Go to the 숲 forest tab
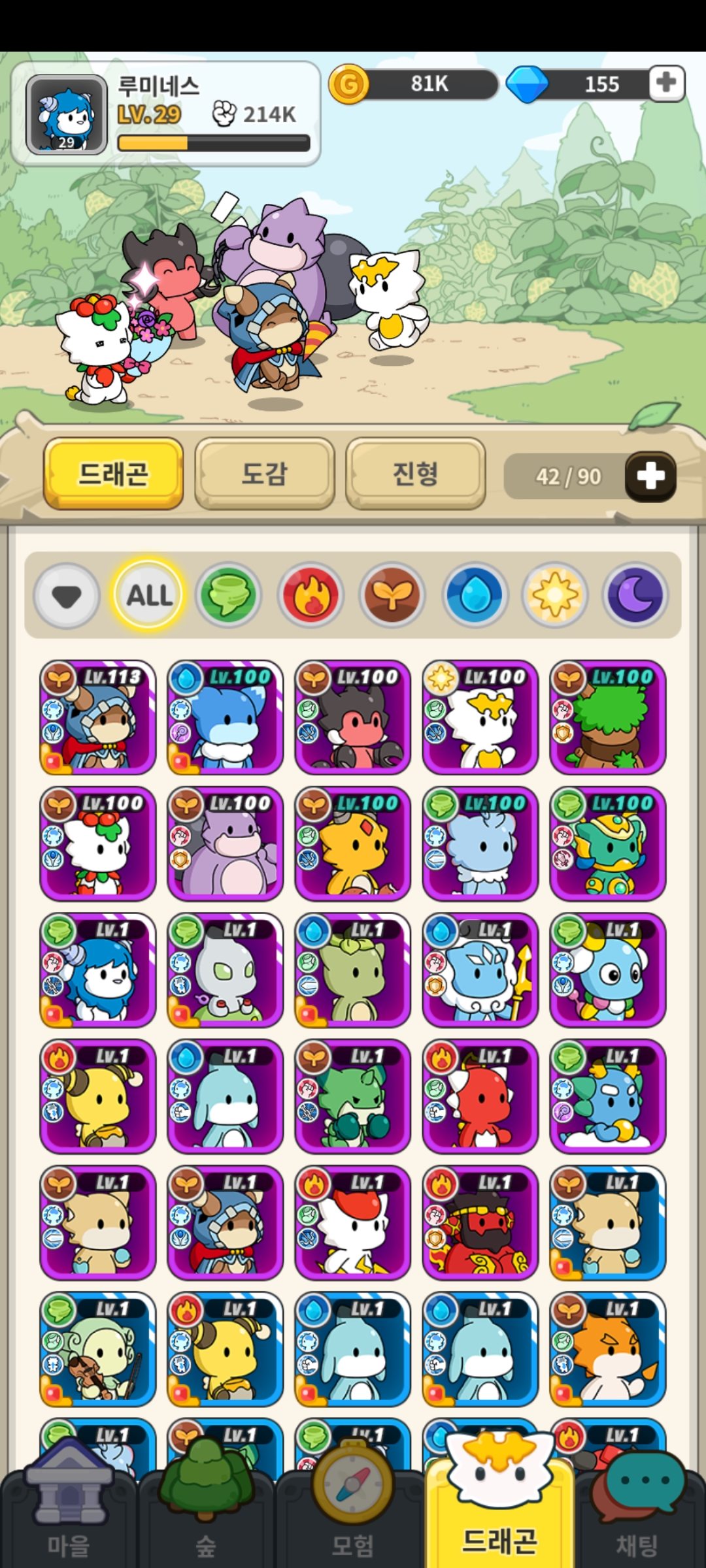Viewport: 706px width, 1568px height. pos(206,1522)
